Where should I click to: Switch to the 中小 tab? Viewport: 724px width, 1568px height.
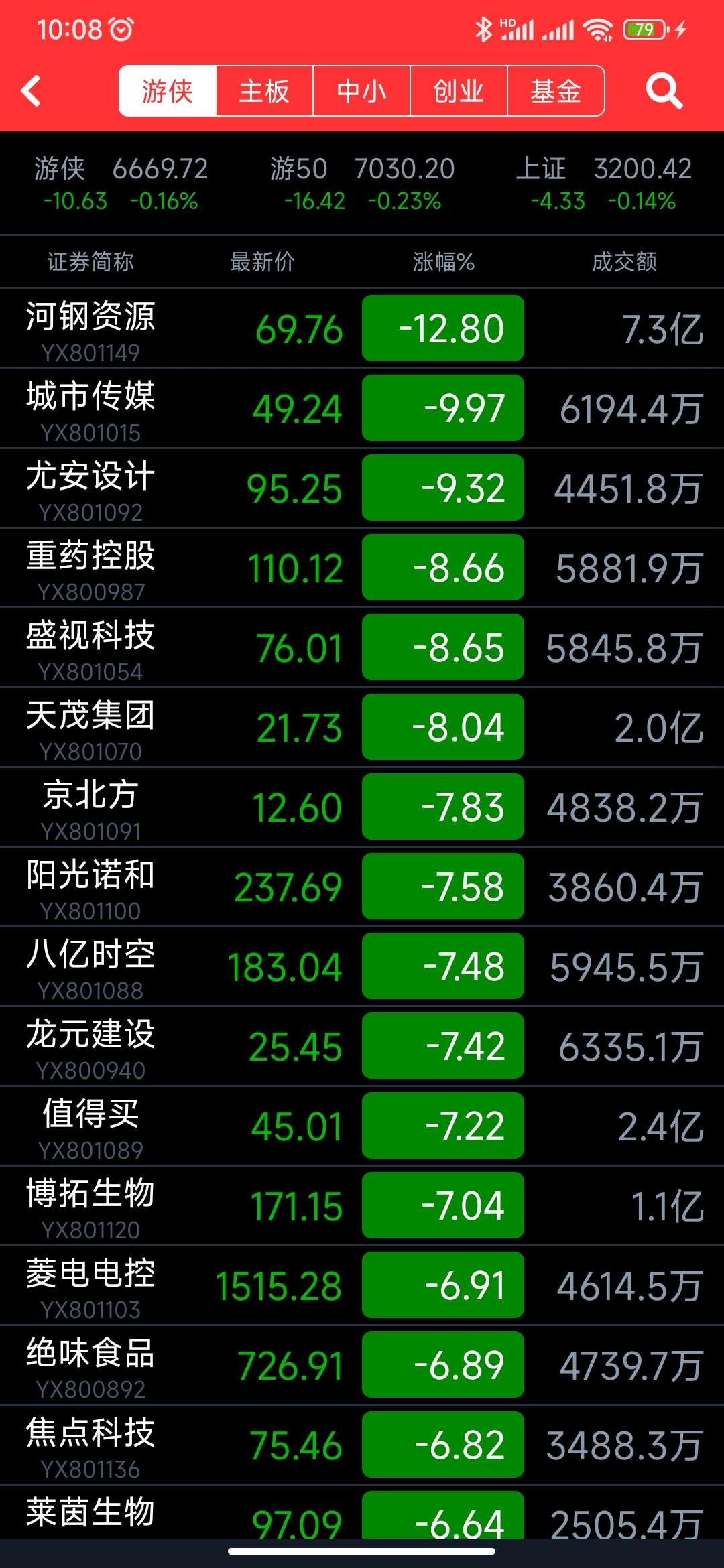click(361, 91)
